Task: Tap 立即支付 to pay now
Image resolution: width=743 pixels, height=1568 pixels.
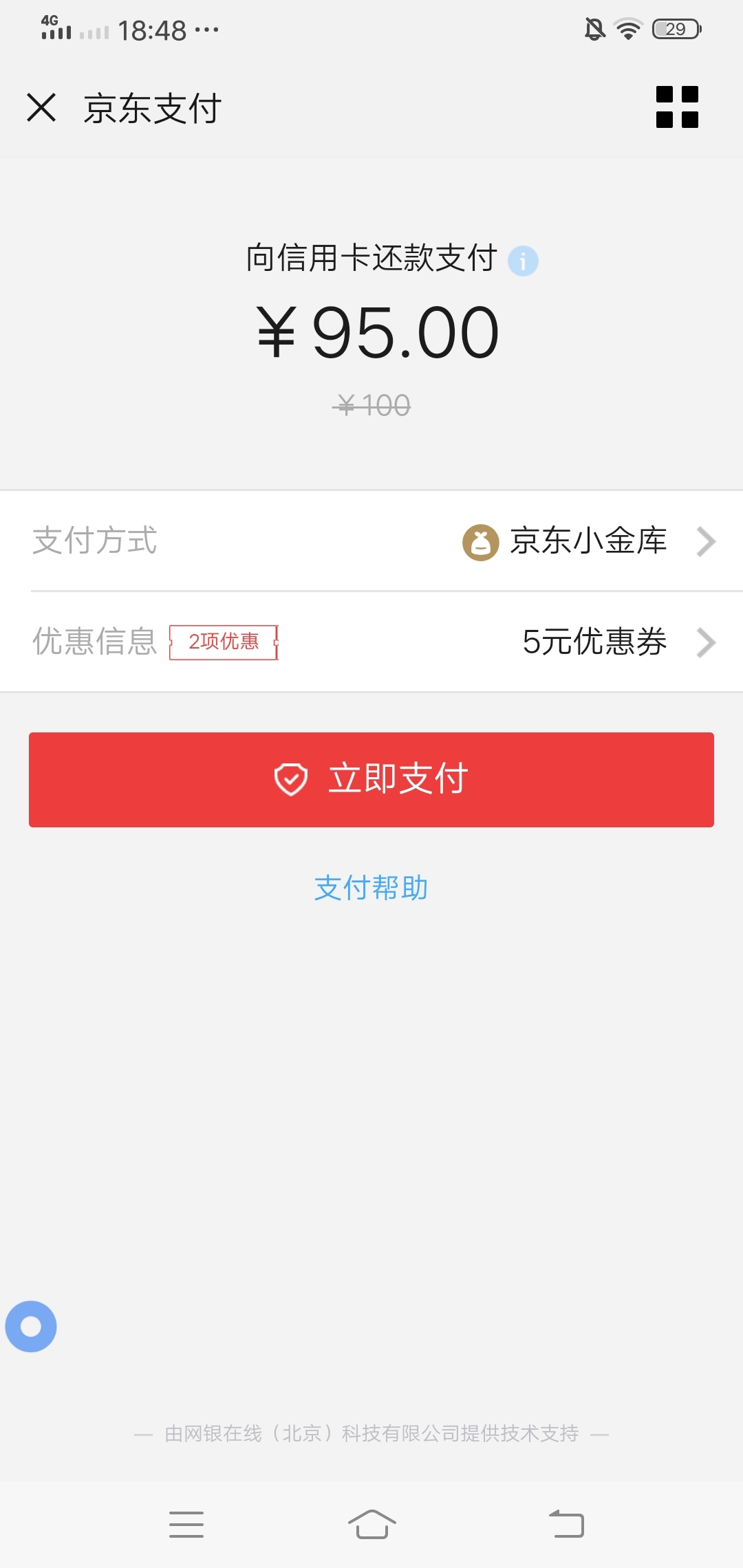Action: (x=371, y=780)
